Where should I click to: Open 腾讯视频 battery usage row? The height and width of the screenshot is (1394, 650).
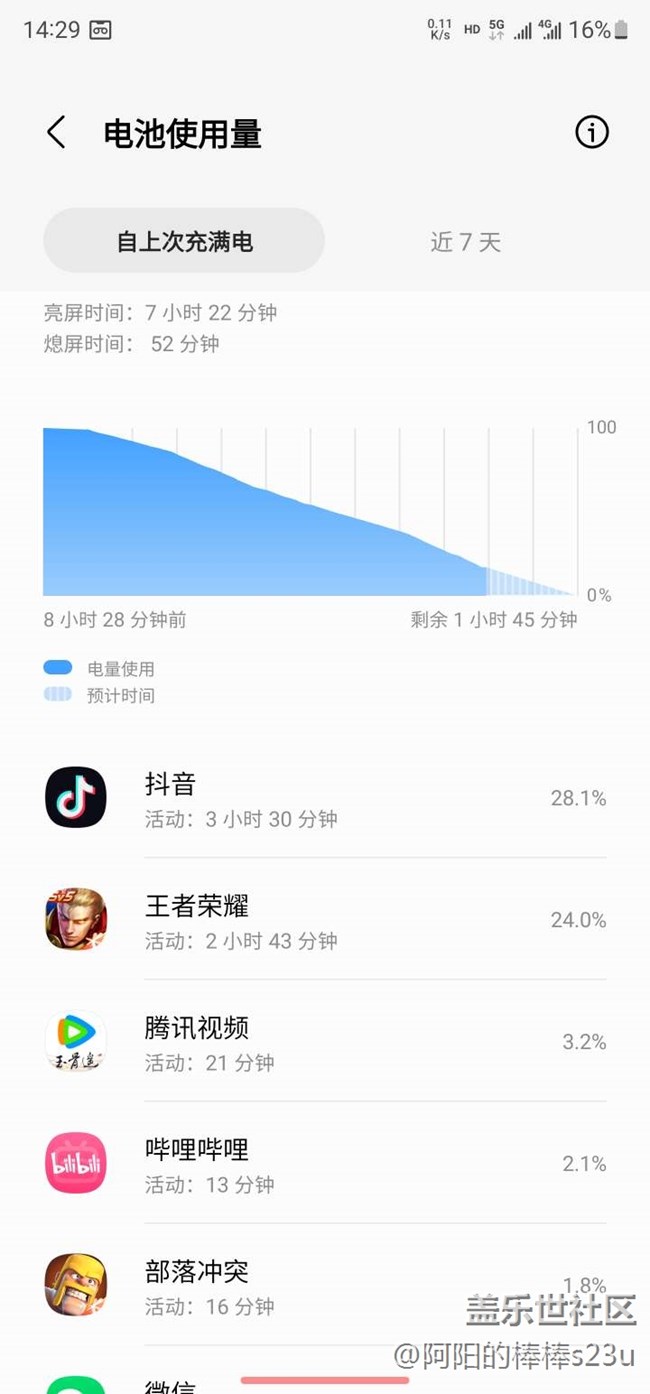click(x=325, y=1042)
